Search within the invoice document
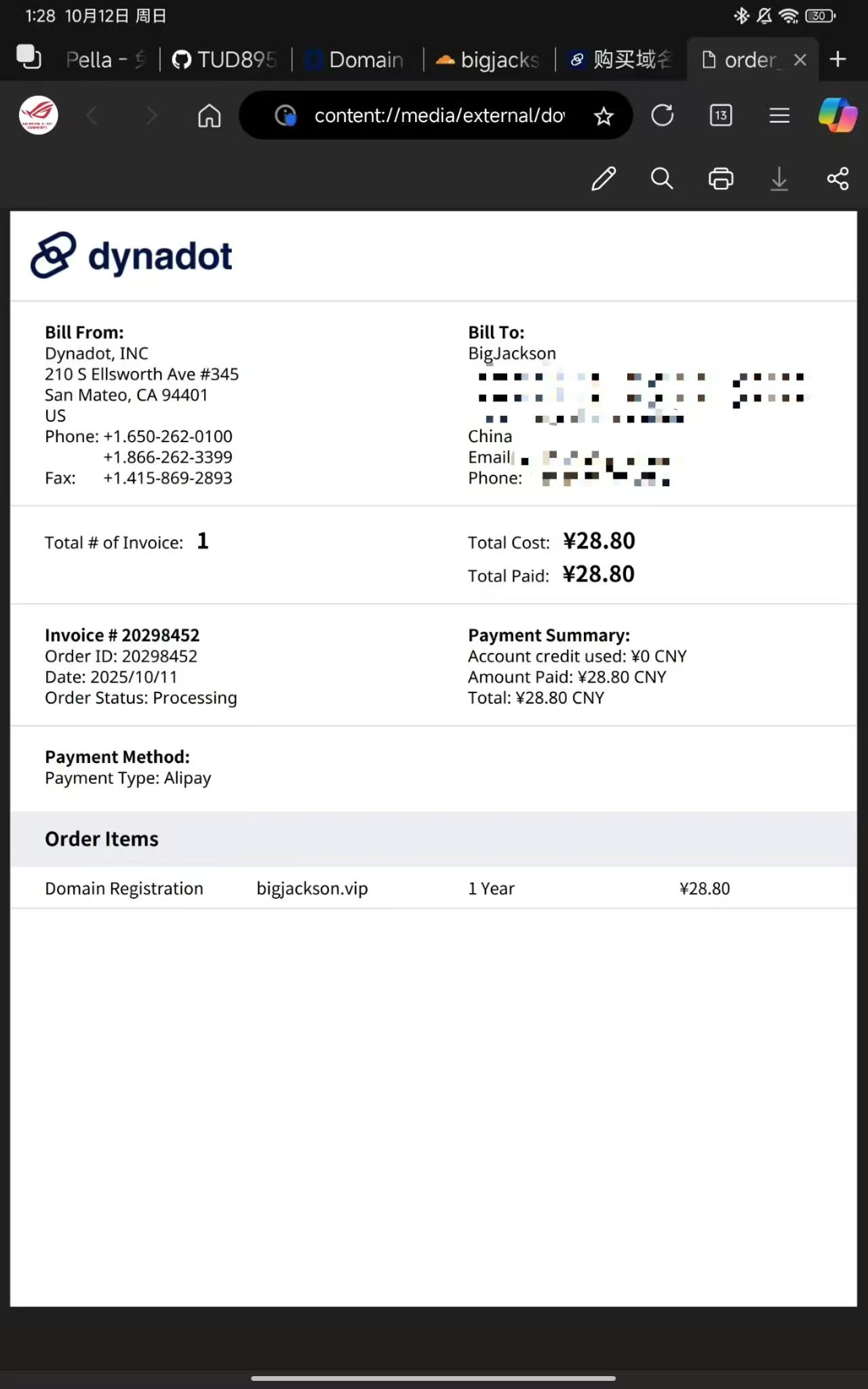 coord(662,179)
